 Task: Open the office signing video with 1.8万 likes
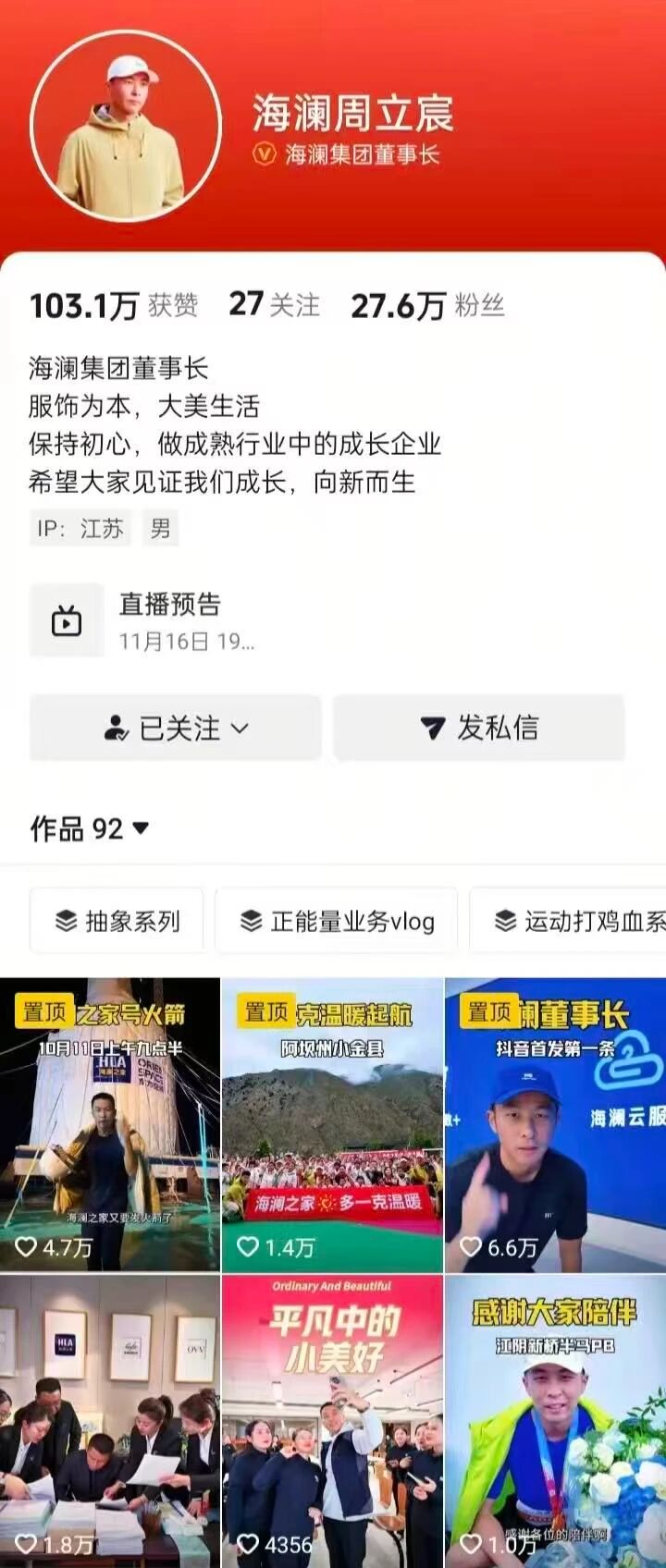coord(110,1419)
